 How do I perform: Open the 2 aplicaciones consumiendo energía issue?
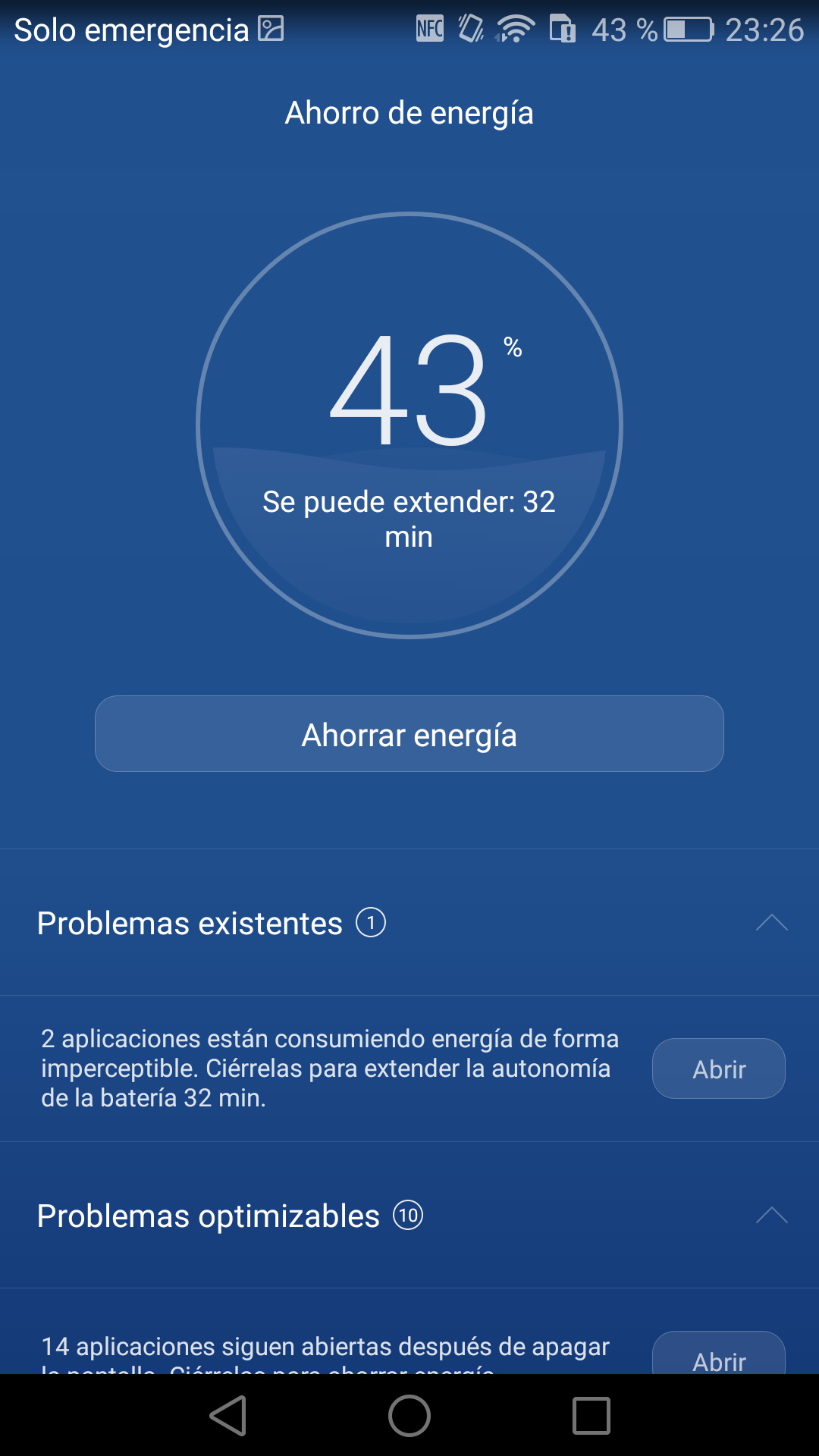pyautogui.click(x=718, y=1068)
